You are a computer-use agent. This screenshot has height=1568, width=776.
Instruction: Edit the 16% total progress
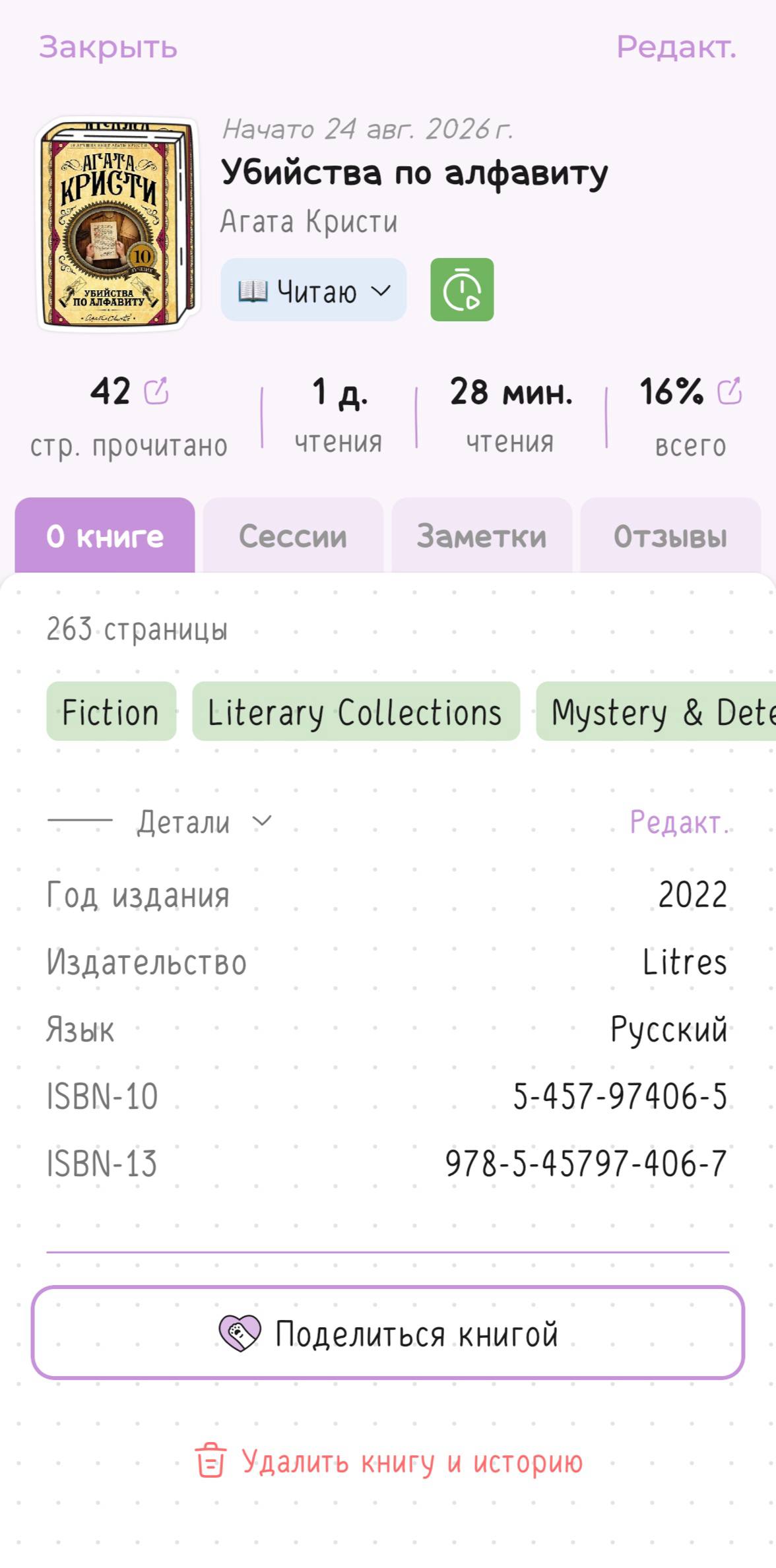(x=730, y=391)
